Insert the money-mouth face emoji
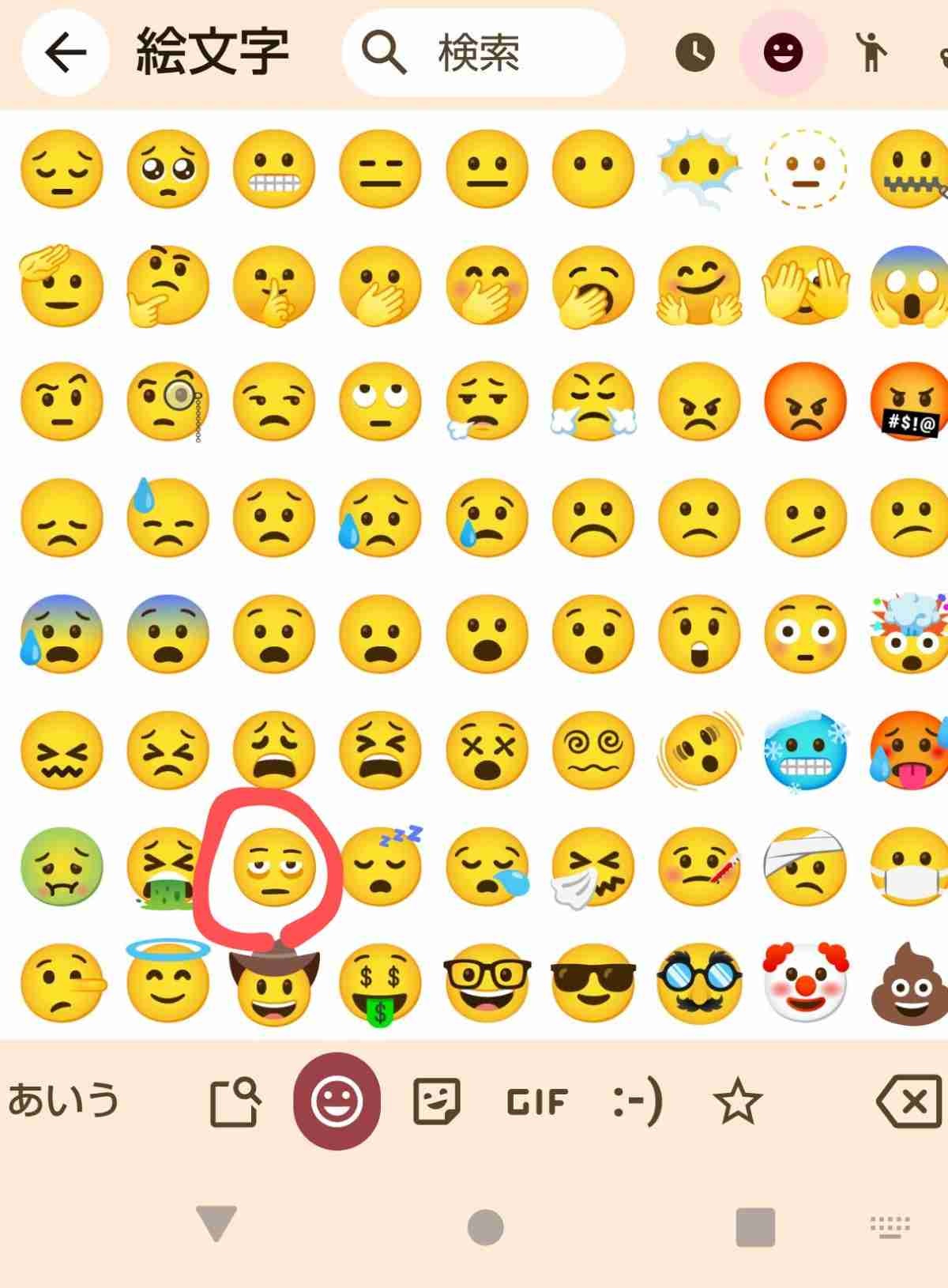This screenshot has width=948, height=1288. [x=380, y=984]
